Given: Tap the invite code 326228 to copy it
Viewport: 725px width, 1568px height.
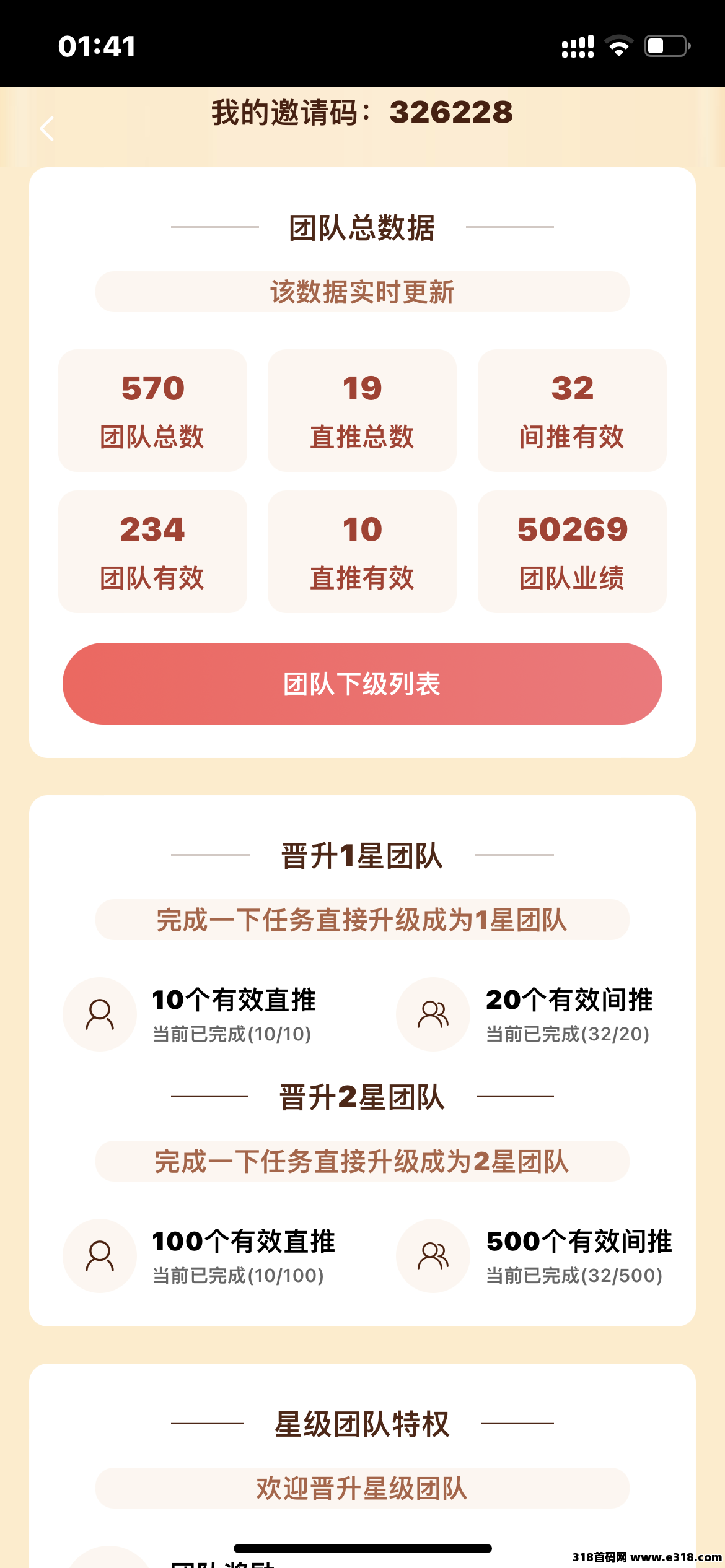Looking at the screenshot, I should click(x=450, y=111).
